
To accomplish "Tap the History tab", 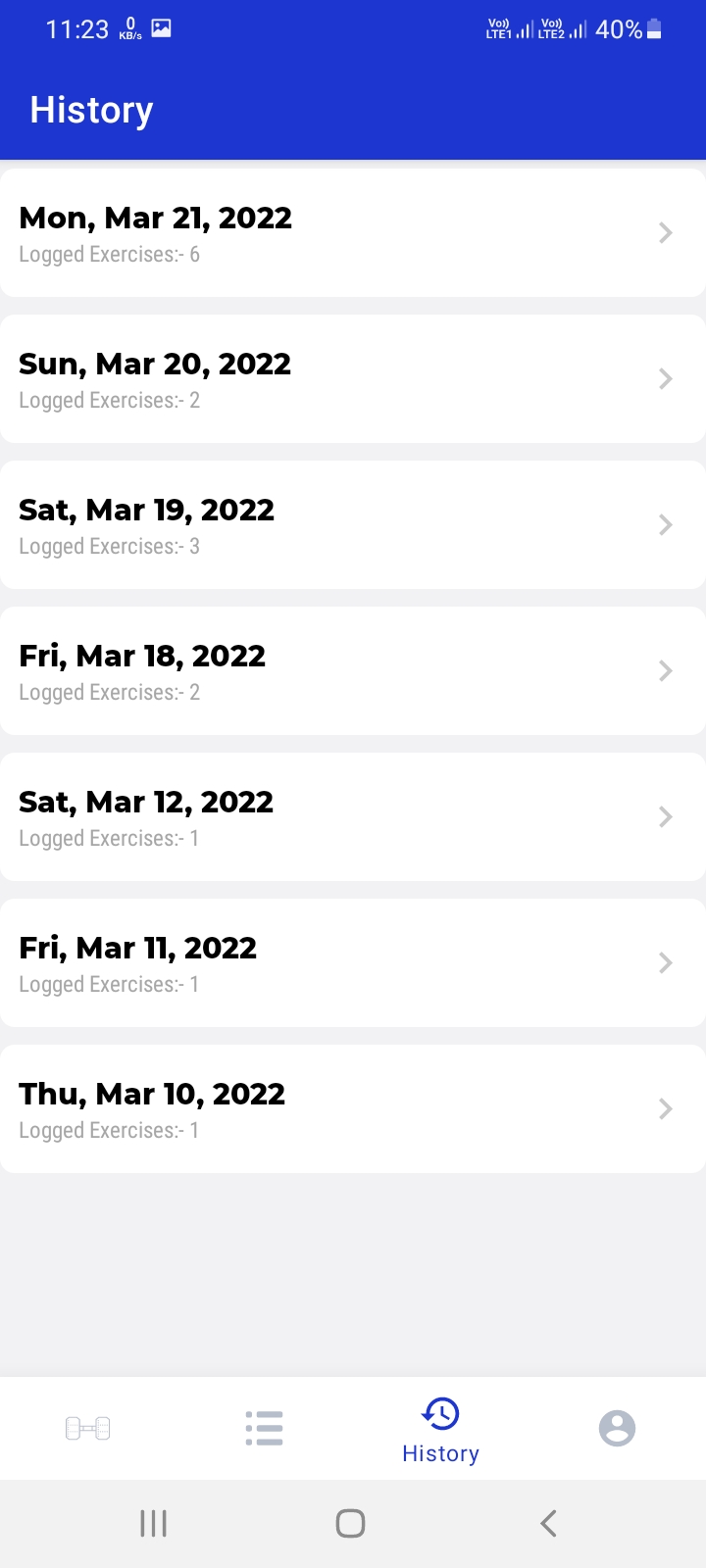I will [441, 1431].
